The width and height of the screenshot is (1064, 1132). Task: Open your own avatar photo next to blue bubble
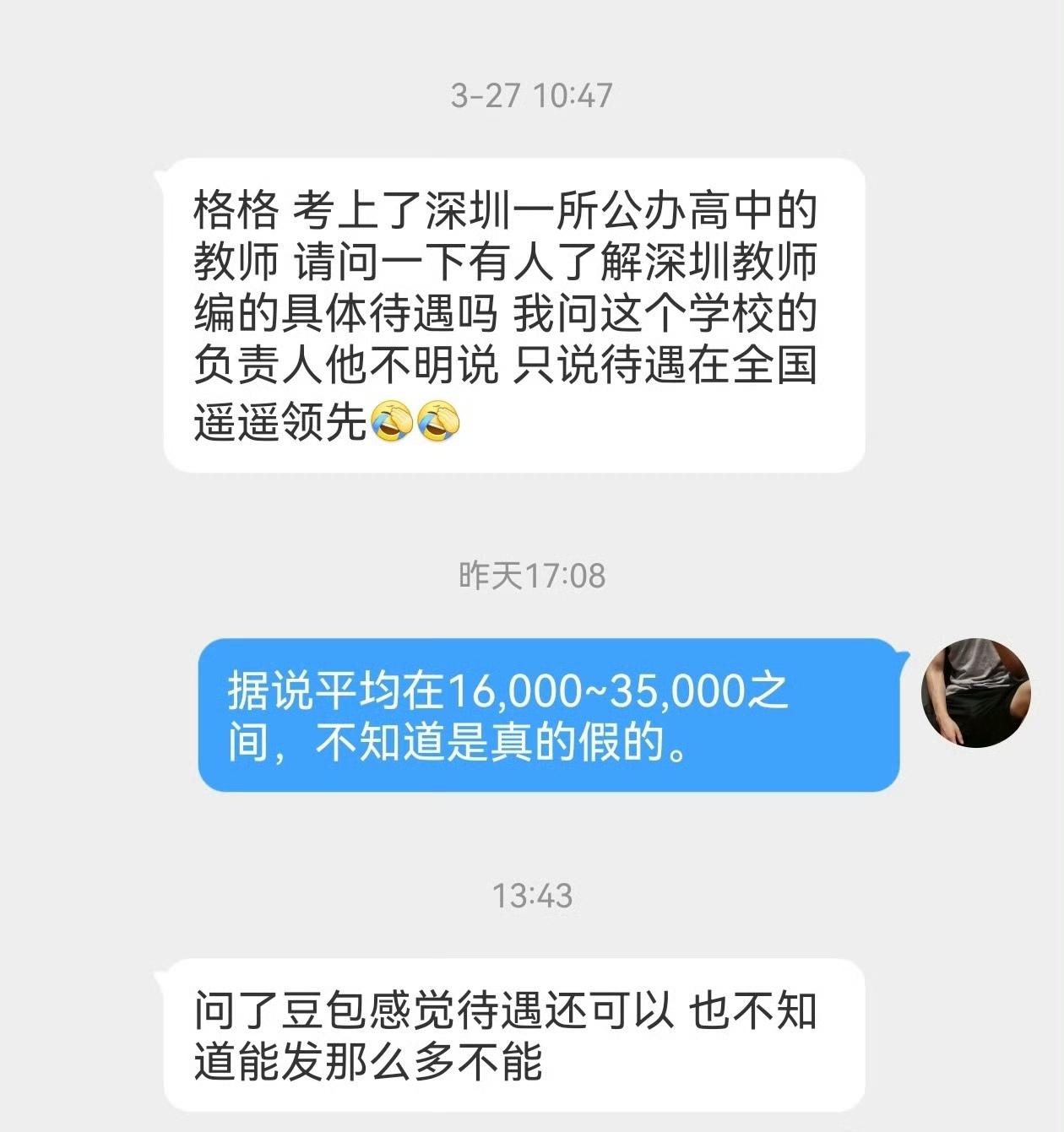(975, 694)
